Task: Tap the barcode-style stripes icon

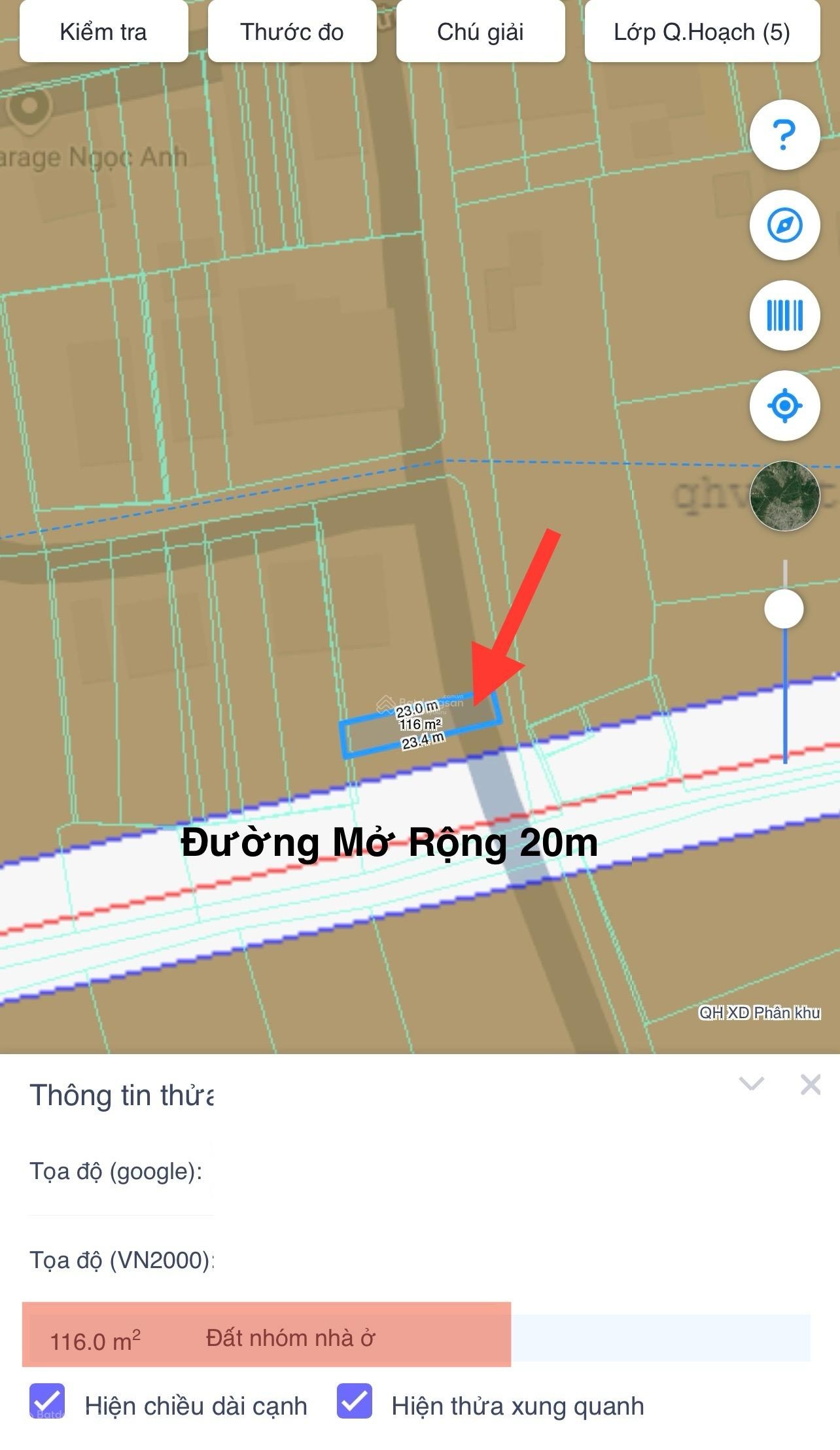Action: tap(784, 315)
